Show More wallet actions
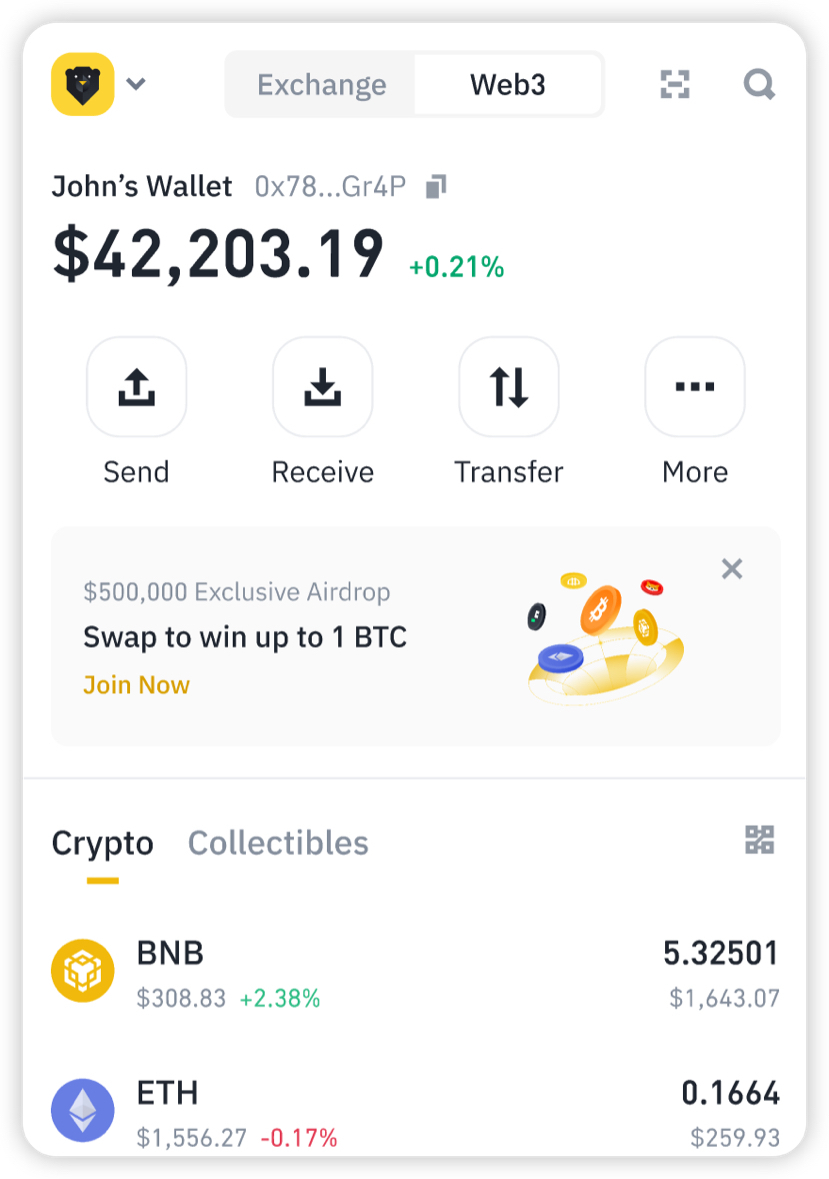 (x=695, y=387)
